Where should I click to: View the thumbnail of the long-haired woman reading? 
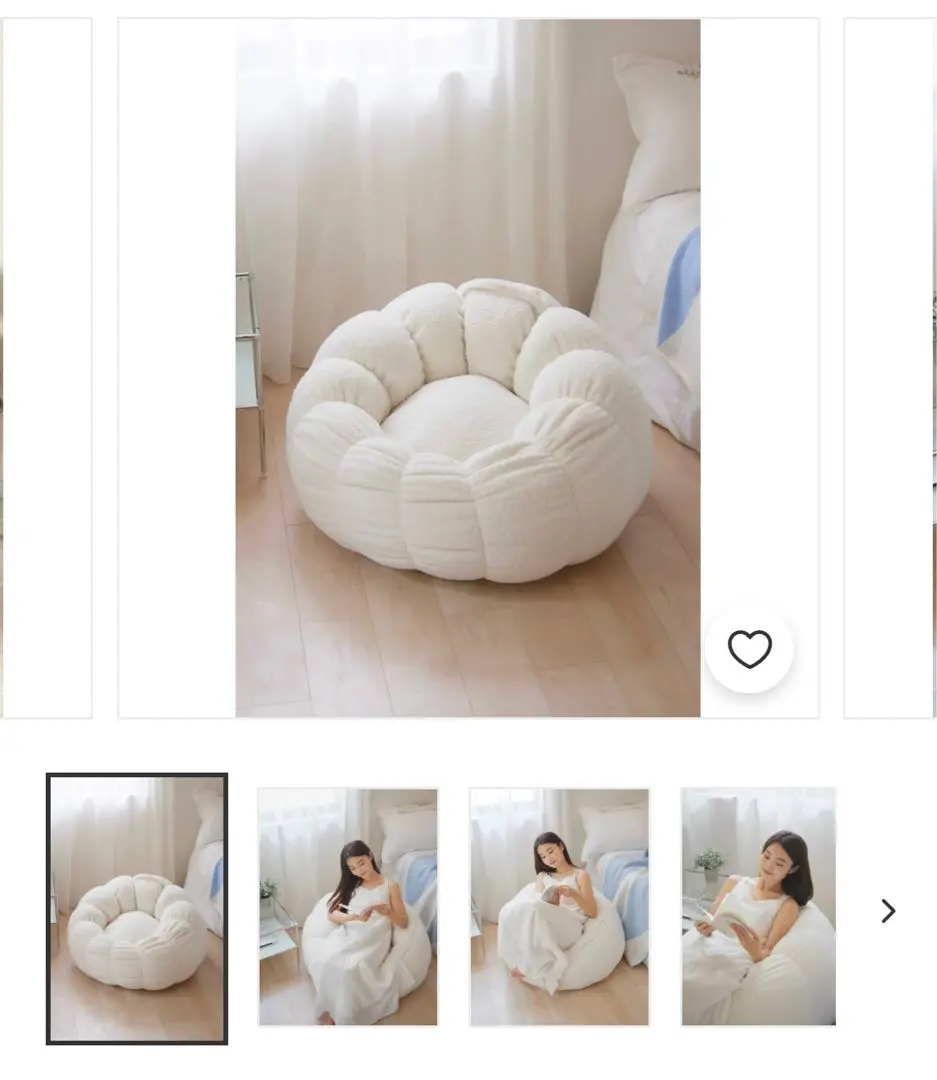(x=348, y=907)
